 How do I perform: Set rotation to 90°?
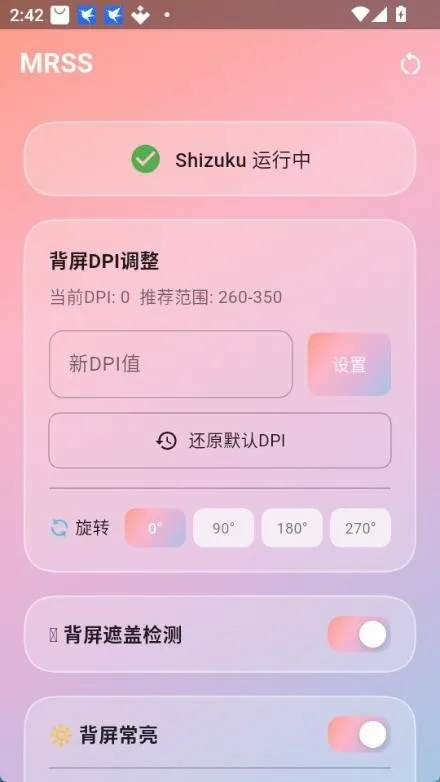pyautogui.click(x=223, y=528)
